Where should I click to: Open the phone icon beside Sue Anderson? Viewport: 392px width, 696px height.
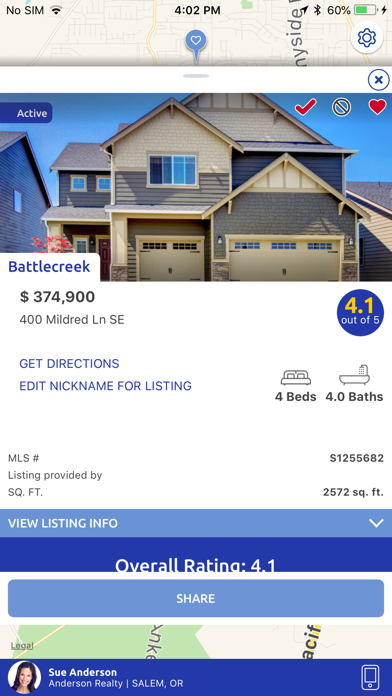click(x=370, y=678)
